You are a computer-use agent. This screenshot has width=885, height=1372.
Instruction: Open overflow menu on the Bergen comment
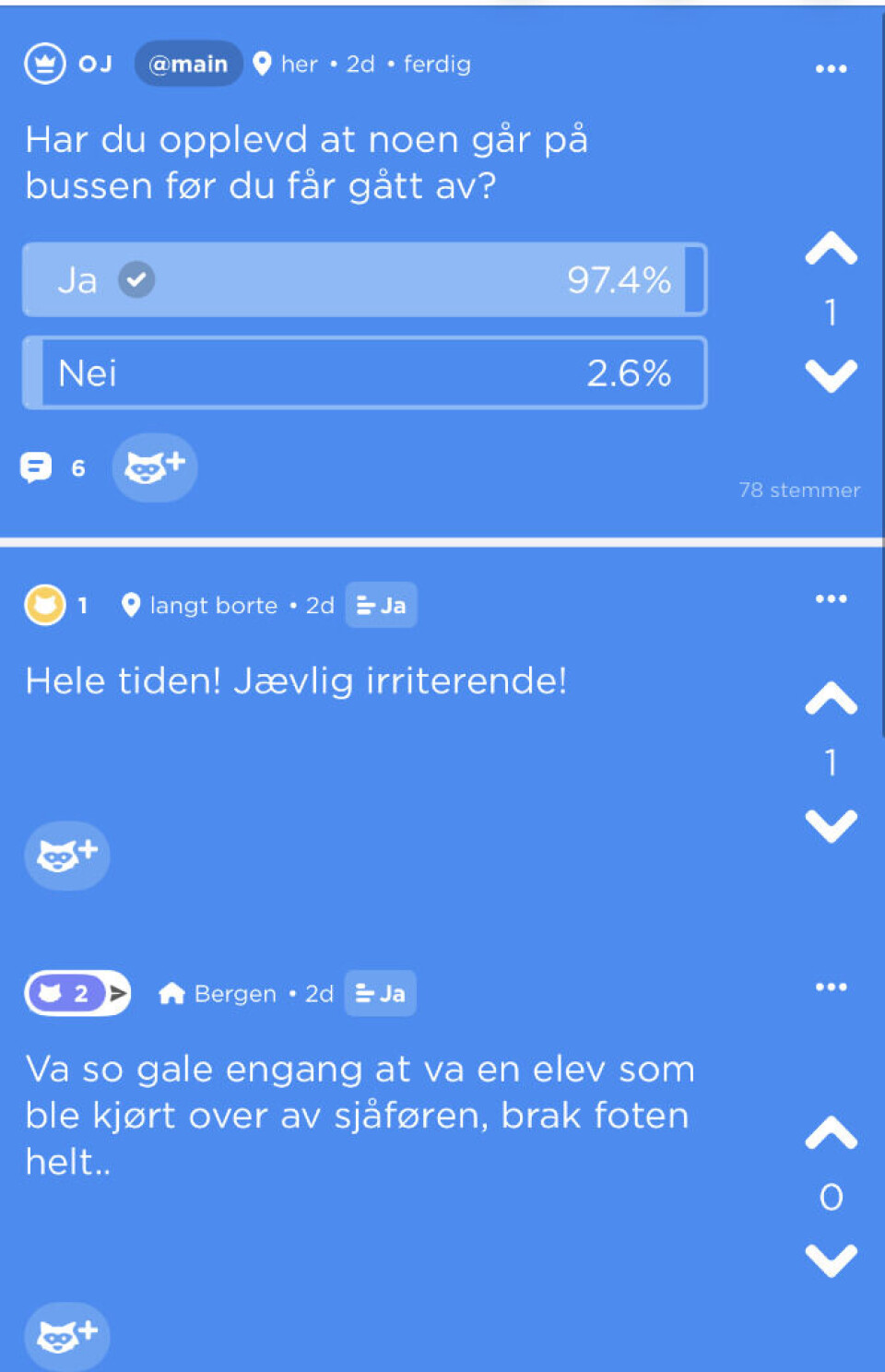831,988
